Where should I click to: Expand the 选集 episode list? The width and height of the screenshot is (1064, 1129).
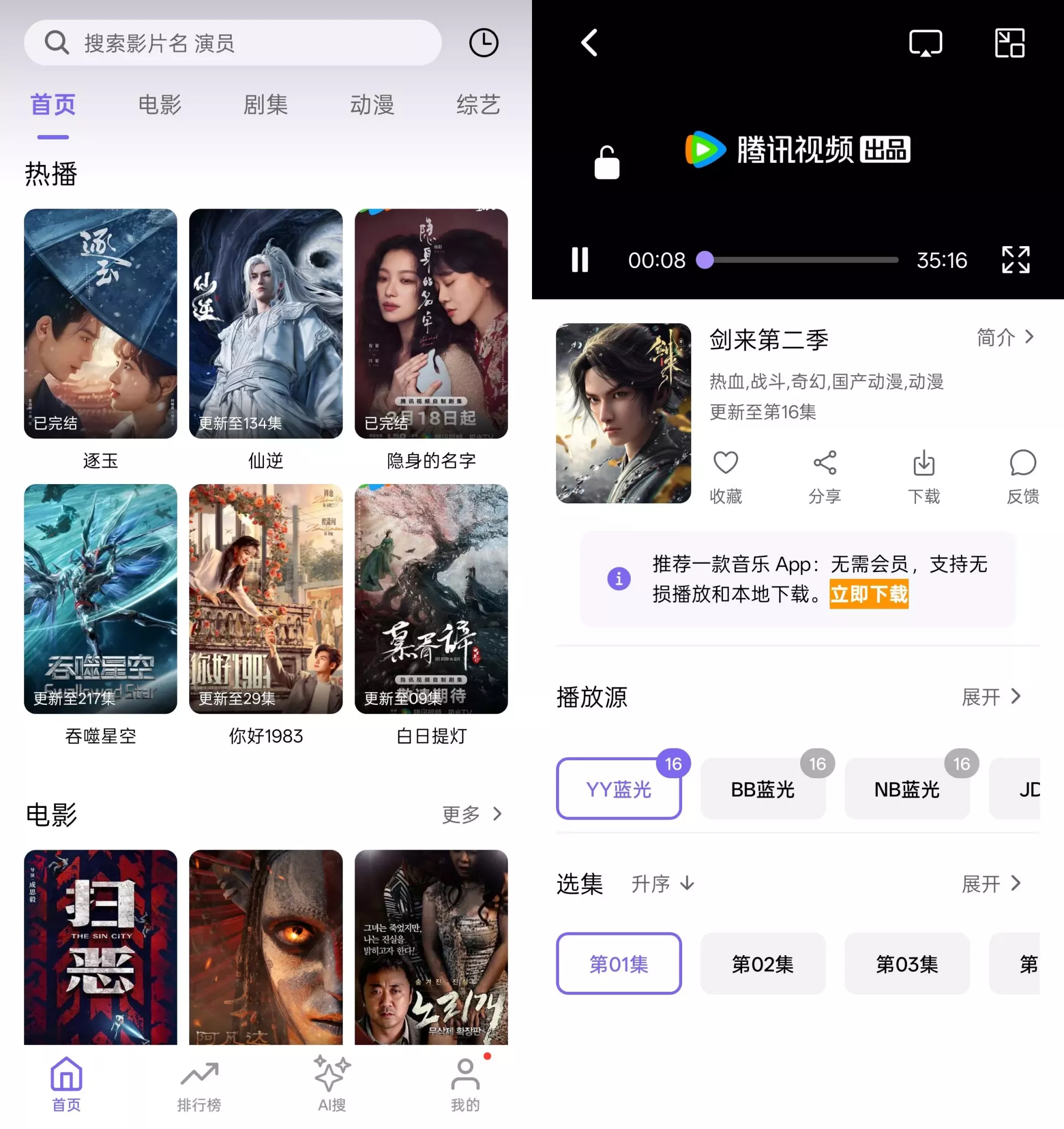(x=991, y=883)
